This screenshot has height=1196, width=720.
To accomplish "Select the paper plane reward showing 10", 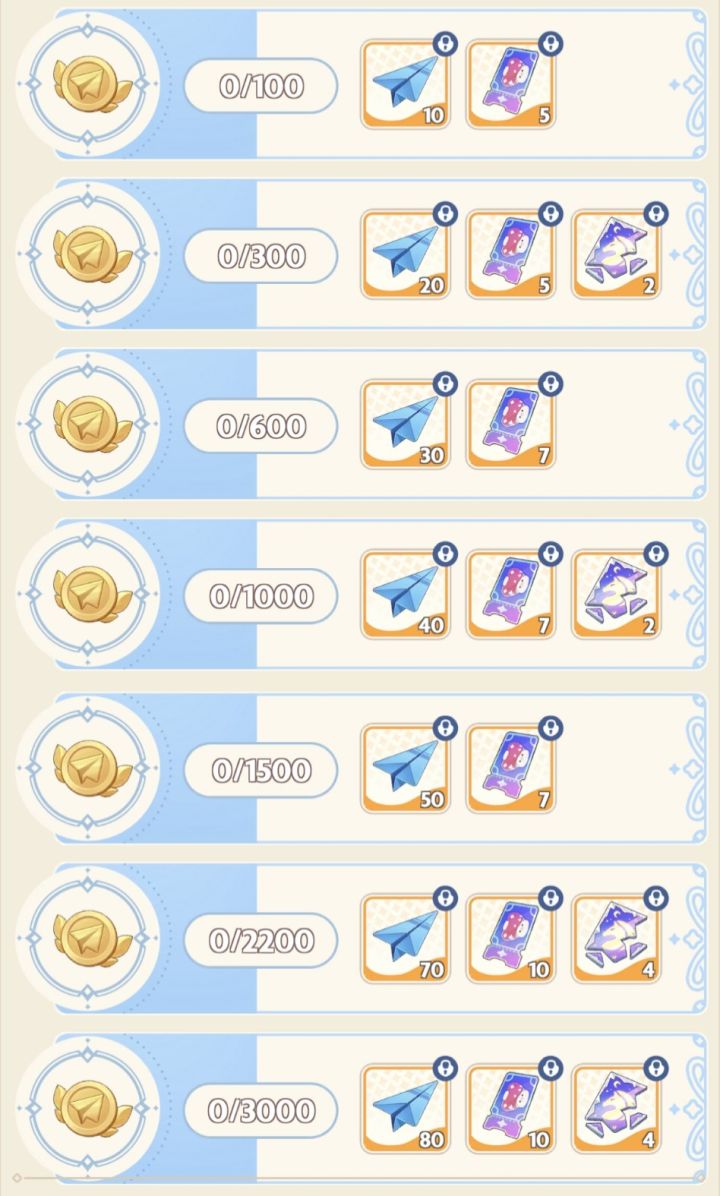I will [x=404, y=86].
